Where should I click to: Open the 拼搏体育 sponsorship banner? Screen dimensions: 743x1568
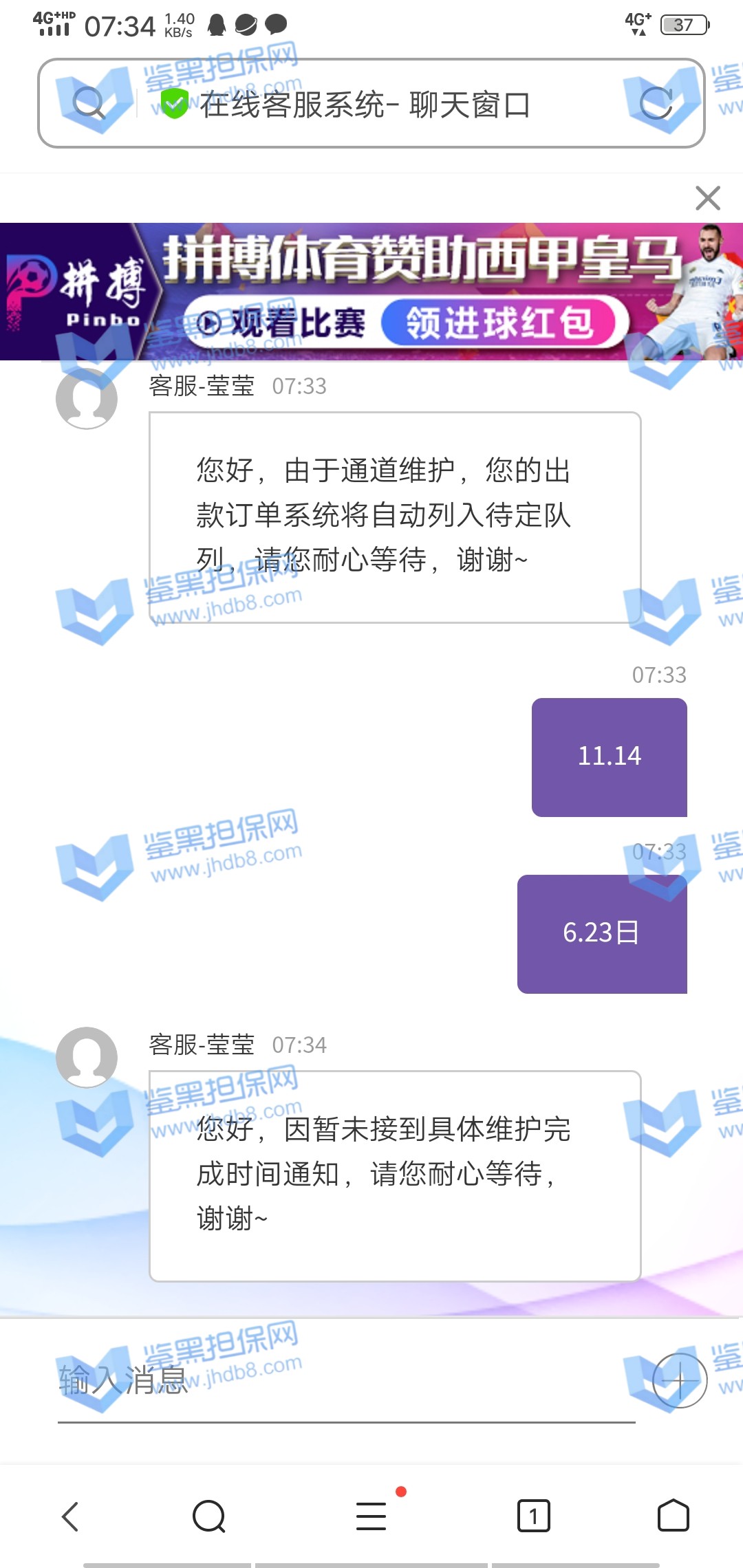coord(371,292)
